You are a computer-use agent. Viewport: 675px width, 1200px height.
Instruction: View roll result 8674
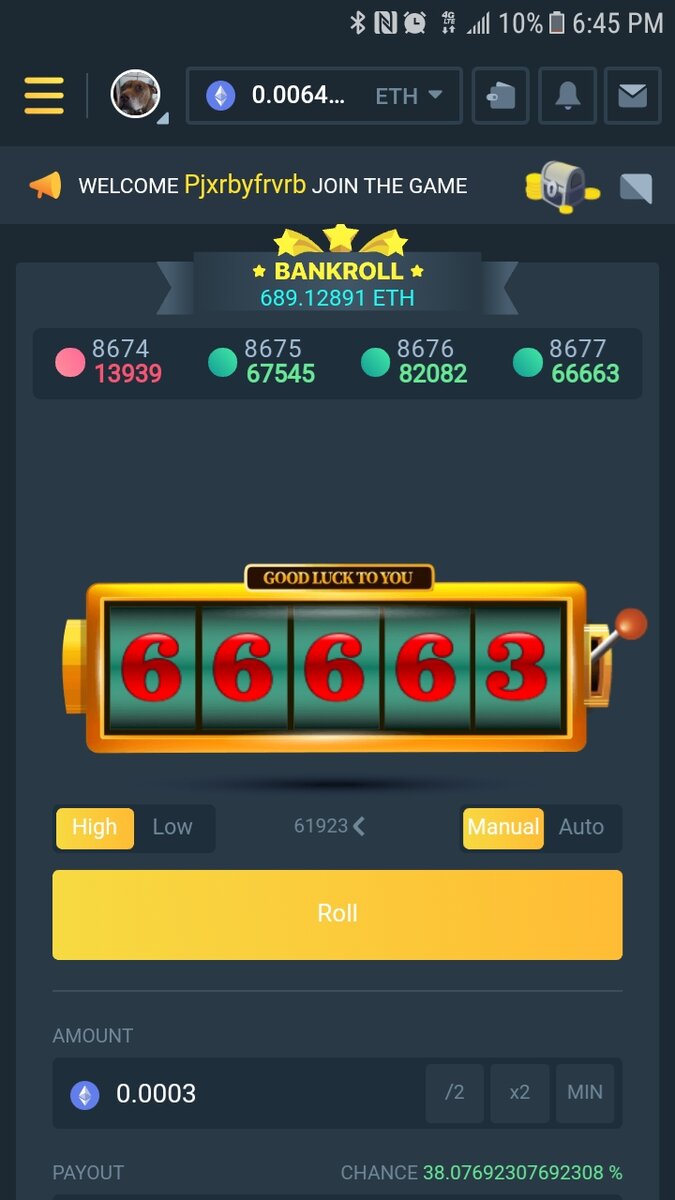[109, 362]
